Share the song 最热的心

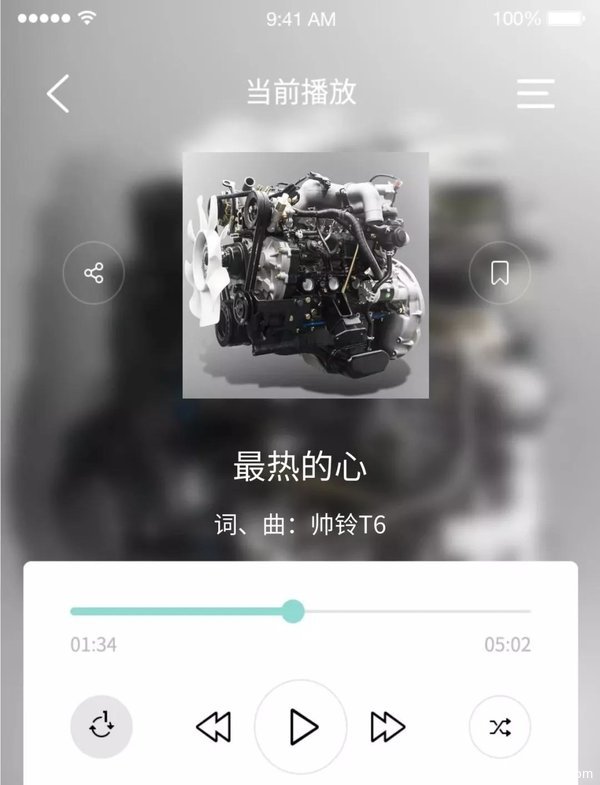tap(94, 273)
